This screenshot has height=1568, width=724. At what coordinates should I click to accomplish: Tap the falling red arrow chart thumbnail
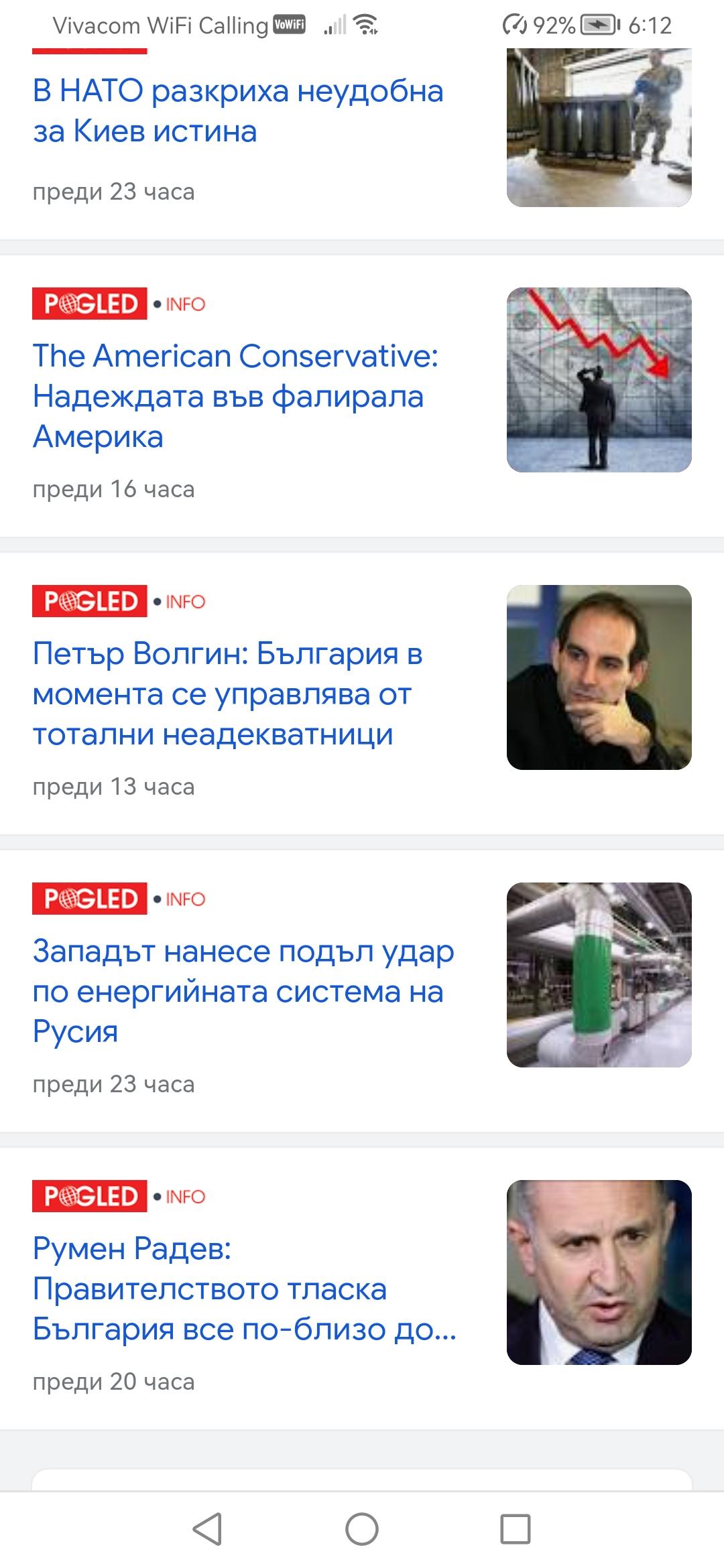tap(599, 380)
